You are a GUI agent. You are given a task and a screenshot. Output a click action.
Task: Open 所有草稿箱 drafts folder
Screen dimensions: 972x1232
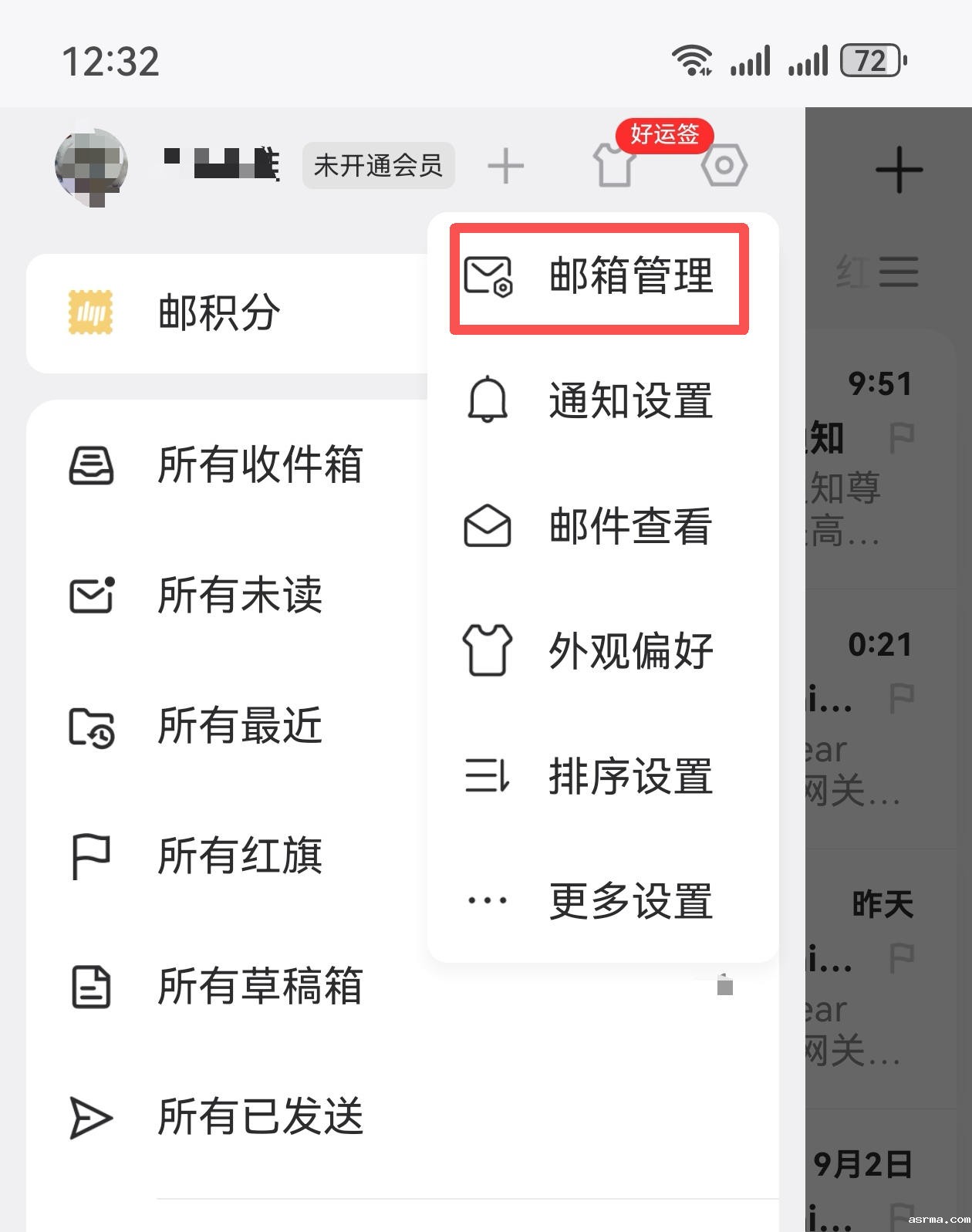pyautogui.click(x=258, y=987)
